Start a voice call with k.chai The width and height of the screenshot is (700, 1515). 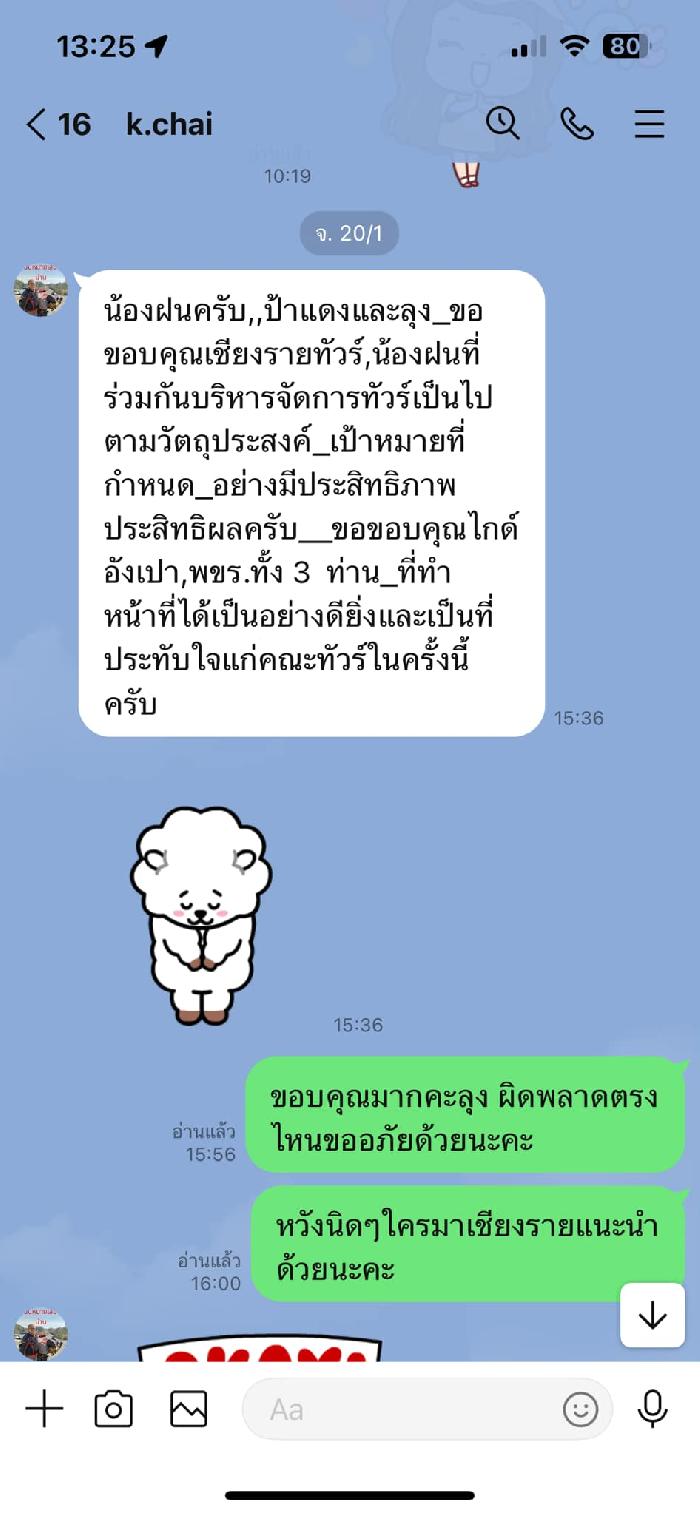coord(577,124)
